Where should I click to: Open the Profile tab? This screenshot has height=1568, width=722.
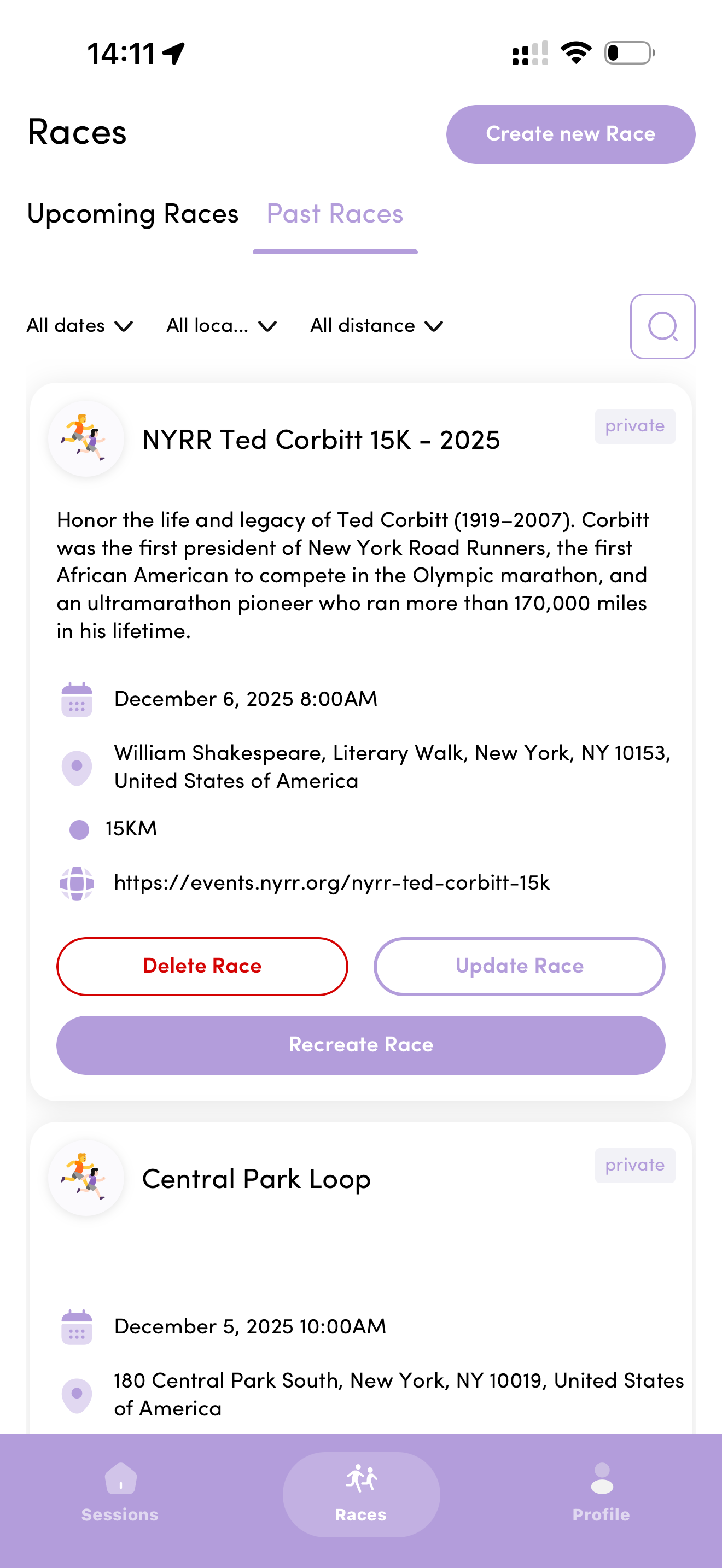(x=601, y=1494)
